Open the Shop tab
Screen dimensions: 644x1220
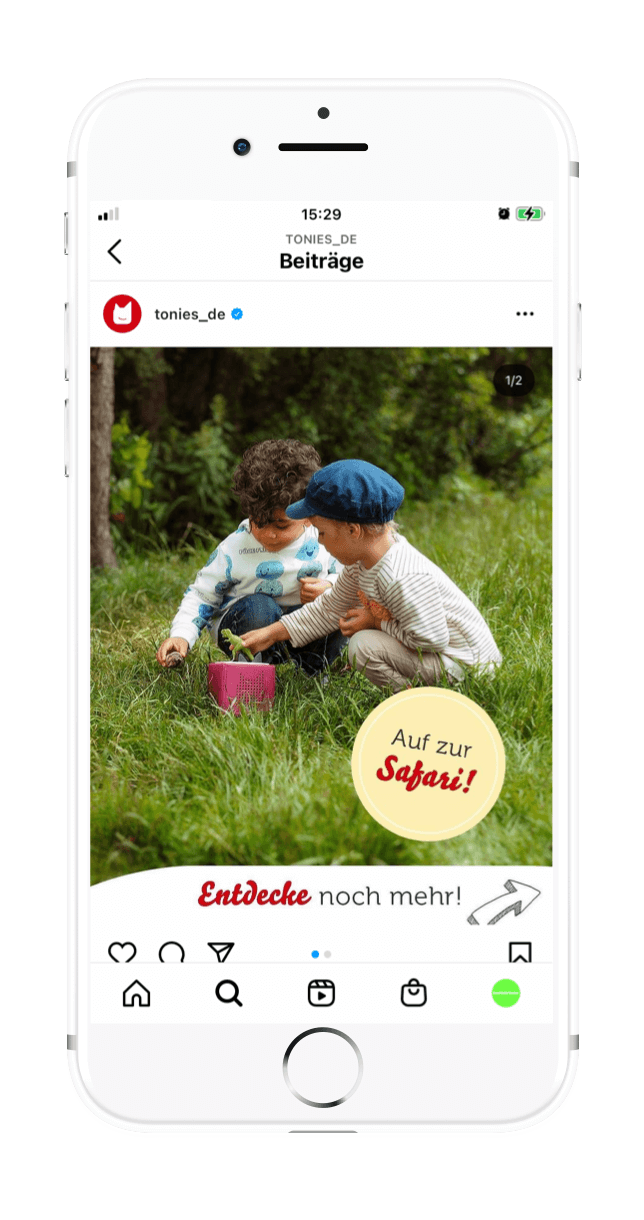coord(413,993)
